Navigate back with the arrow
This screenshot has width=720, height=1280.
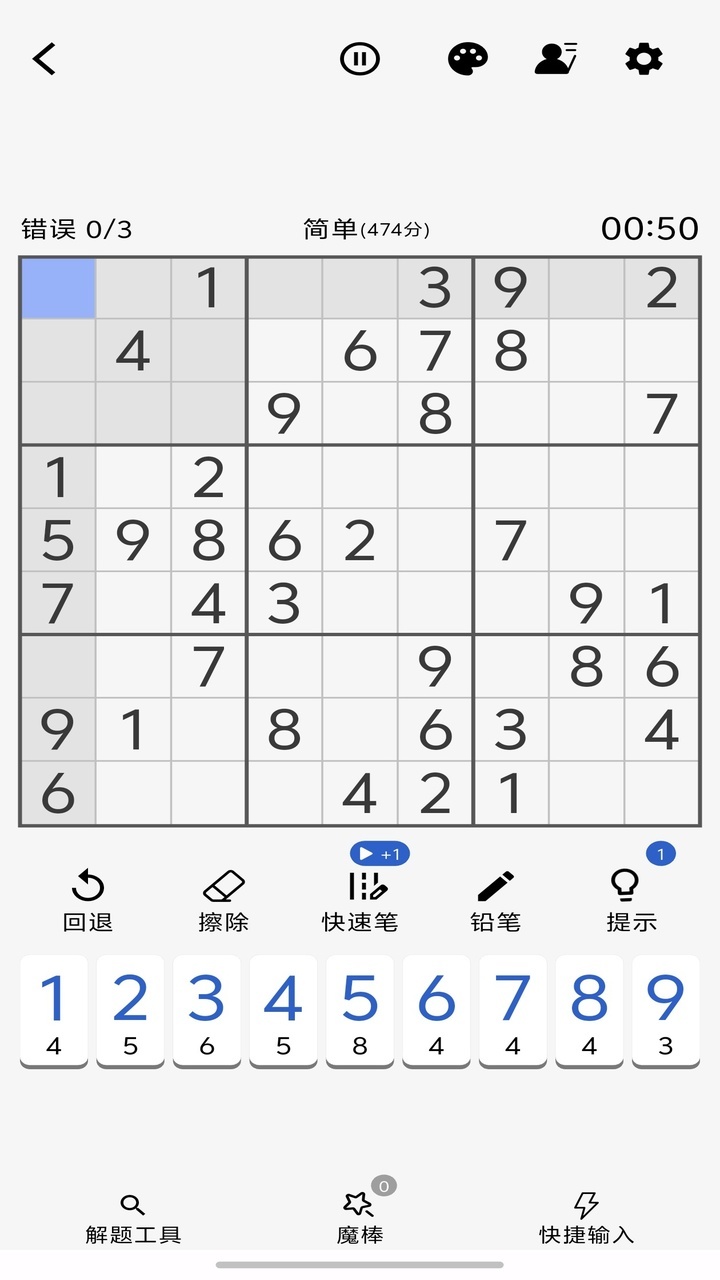click(44, 58)
